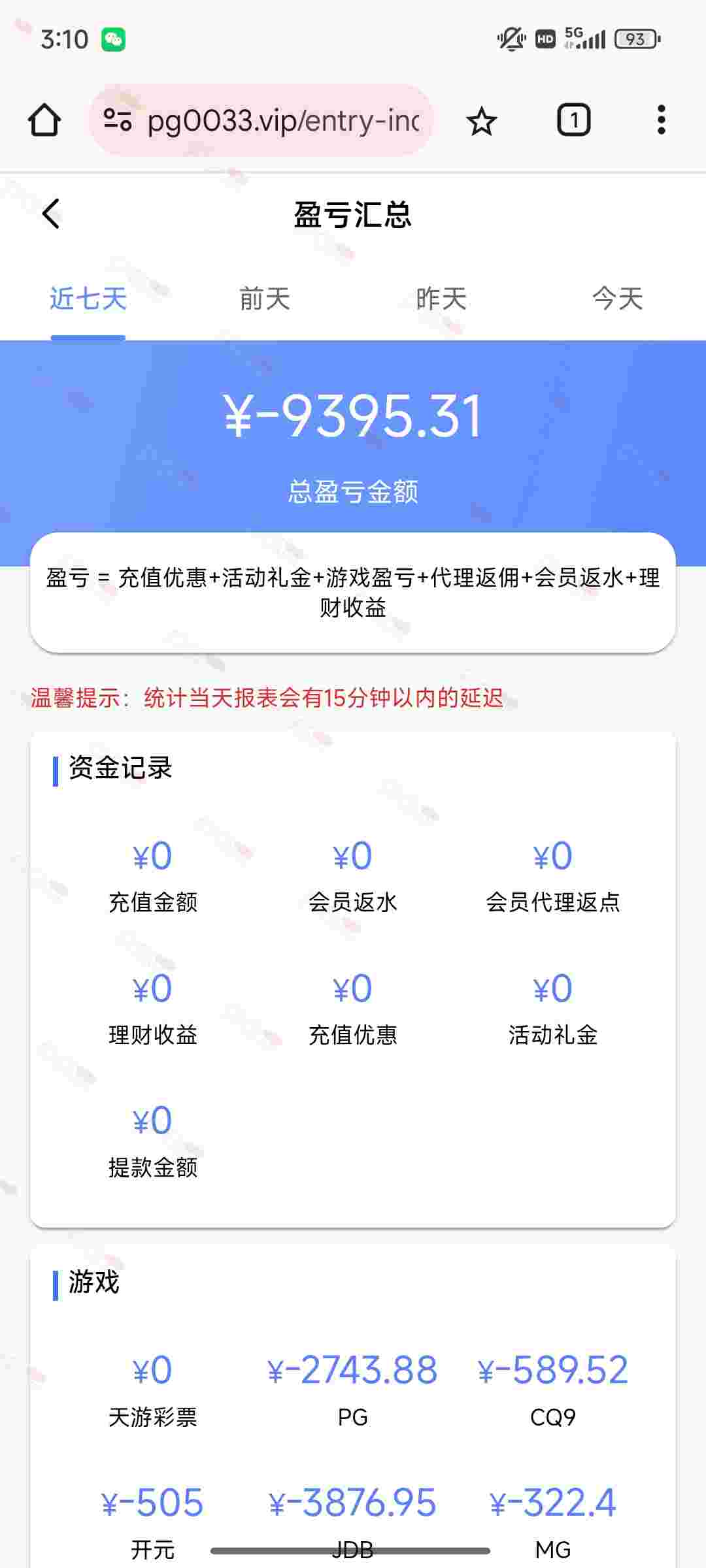Viewport: 706px width, 1568px height.
Task: Bookmark this page with the star
Action: (482, 121)
